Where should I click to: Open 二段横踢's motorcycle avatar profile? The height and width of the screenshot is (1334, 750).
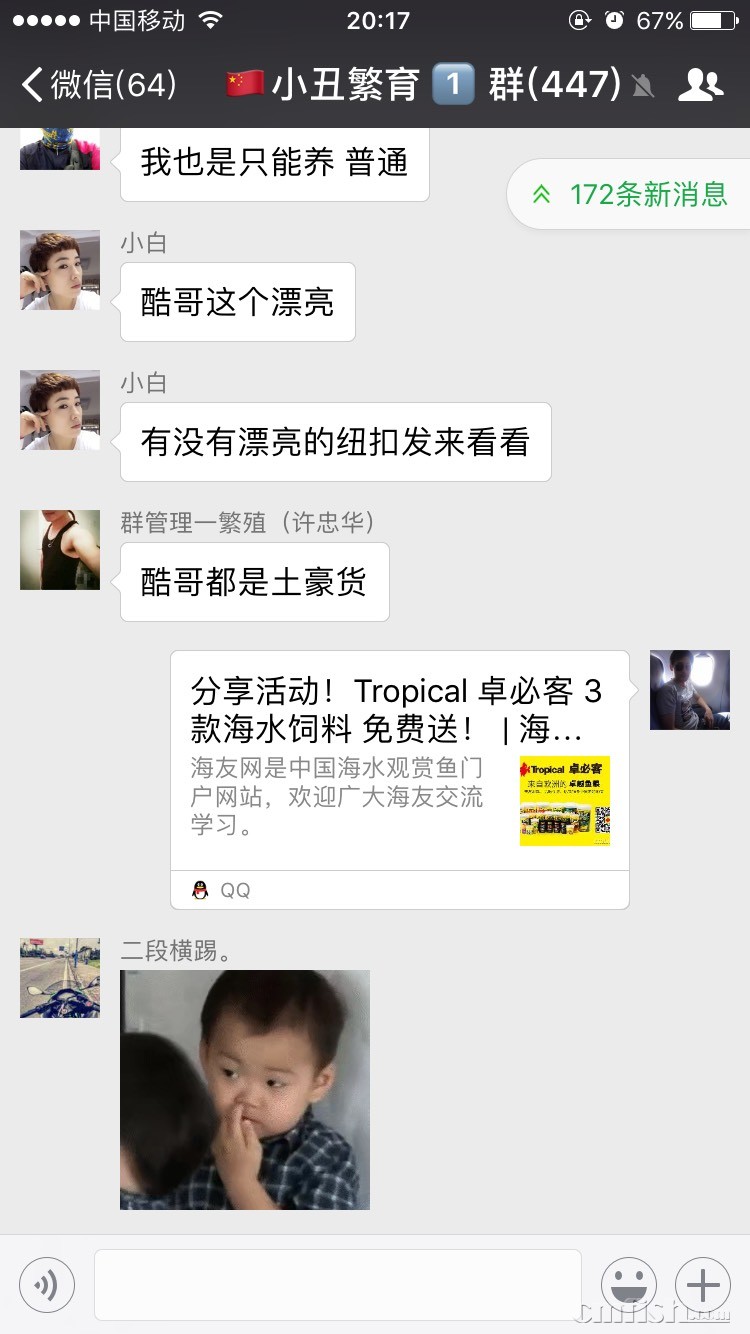[x=60, y=978]
